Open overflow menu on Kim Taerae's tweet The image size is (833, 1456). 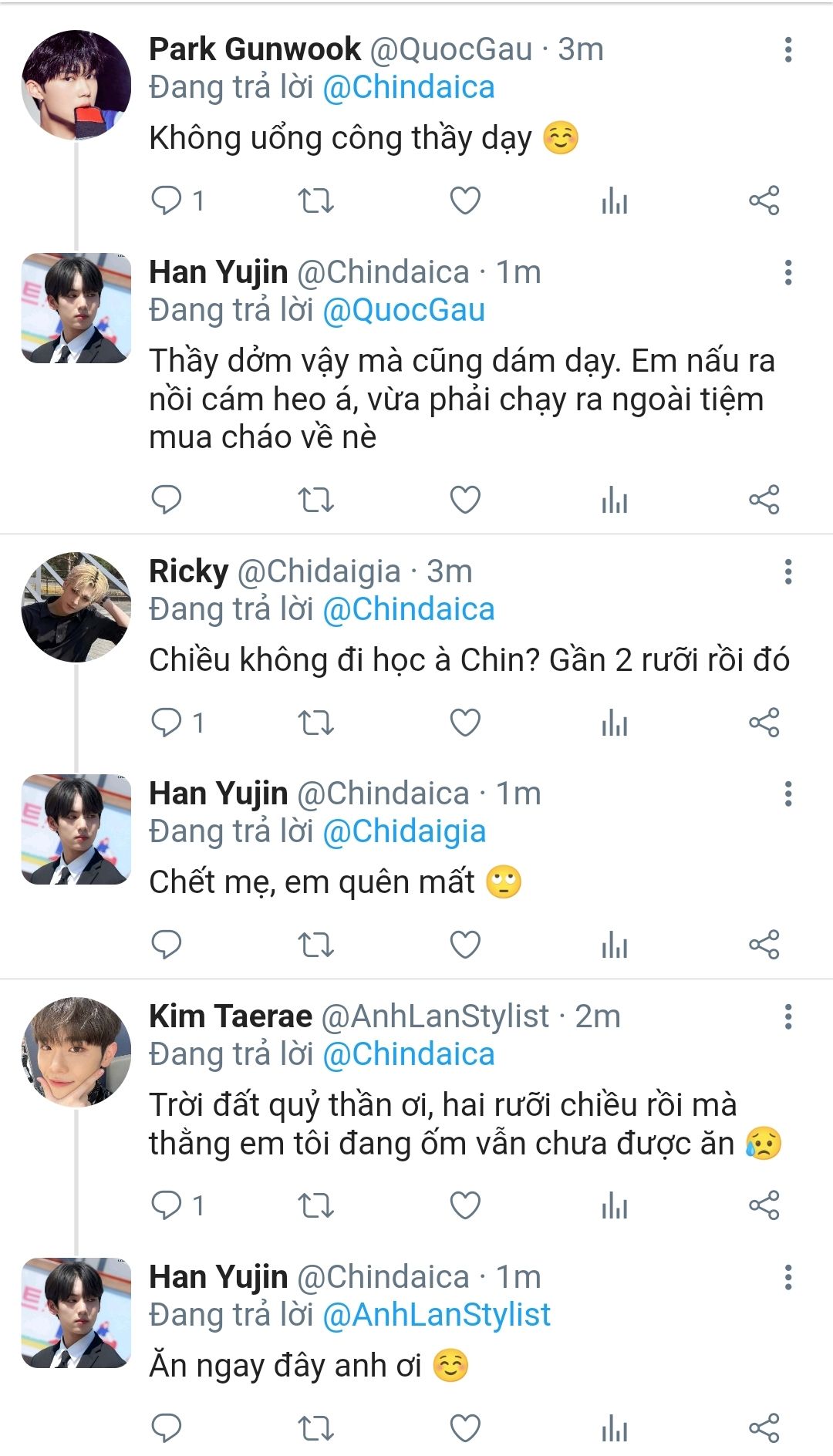[787, 1016]
